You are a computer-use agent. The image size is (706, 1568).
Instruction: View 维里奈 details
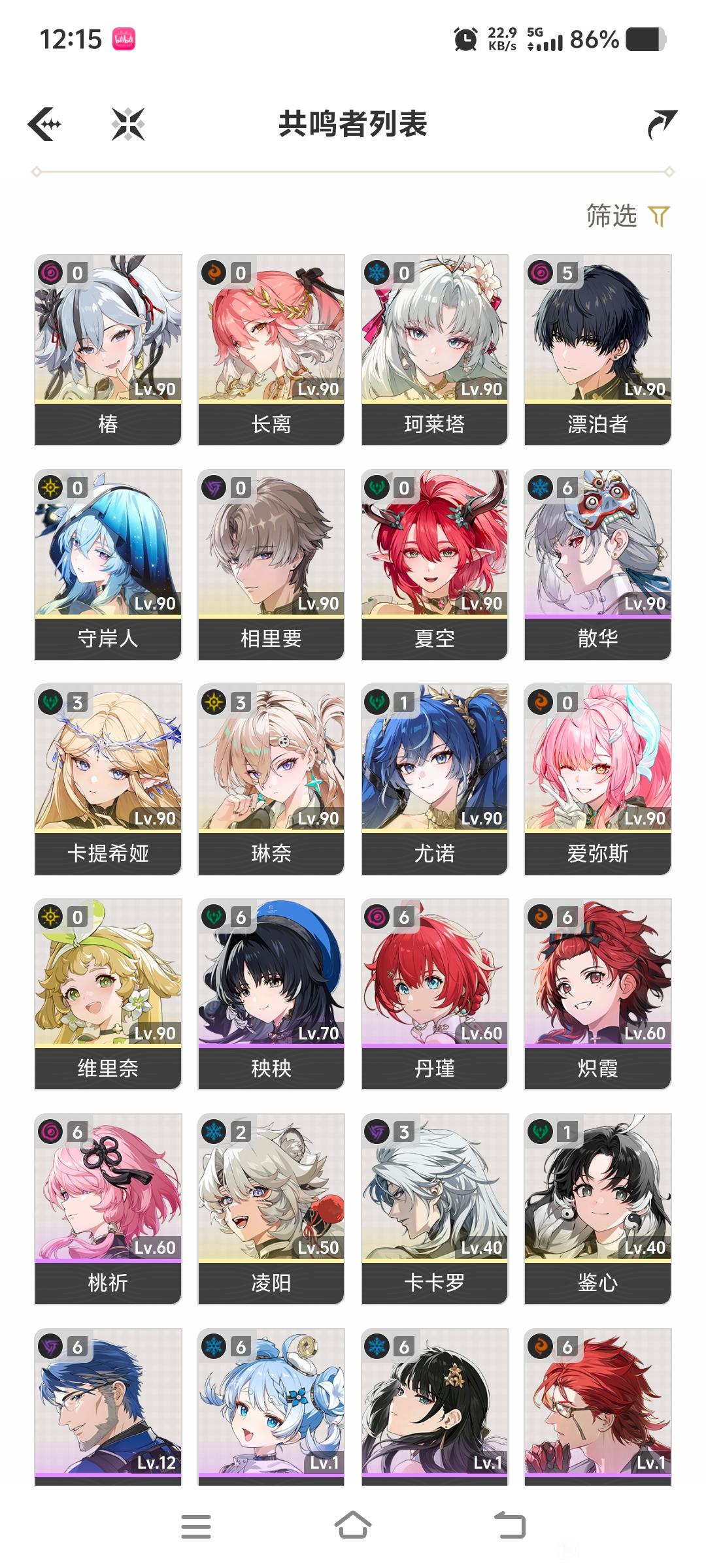108,994
